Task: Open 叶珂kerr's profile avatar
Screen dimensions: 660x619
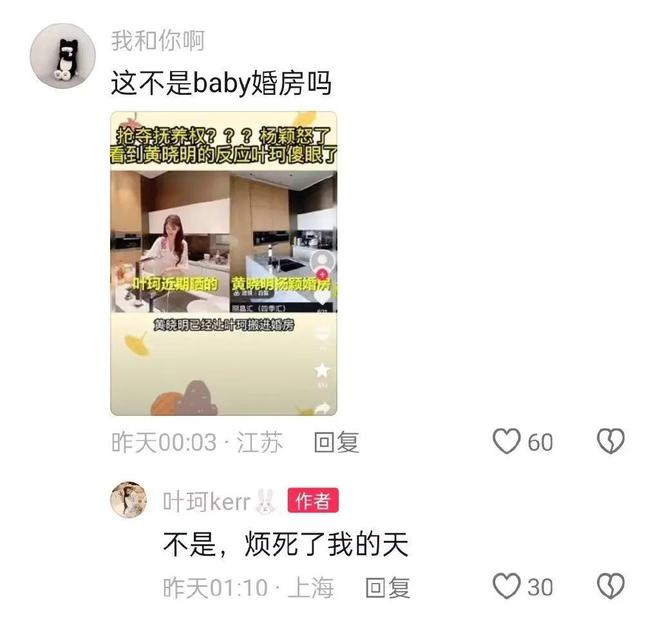Action: pyautogui.click(x=130, y=500)
